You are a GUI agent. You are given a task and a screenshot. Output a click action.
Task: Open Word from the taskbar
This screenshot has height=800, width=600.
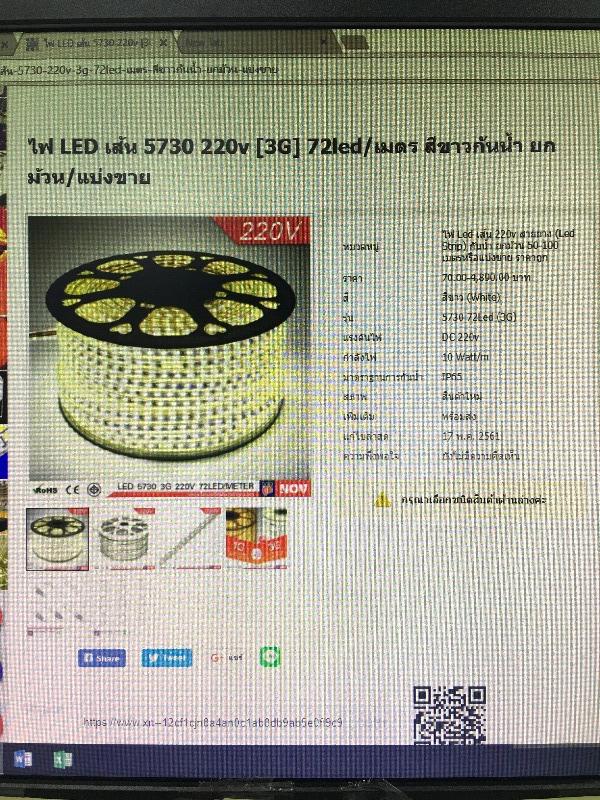(20, 762)
